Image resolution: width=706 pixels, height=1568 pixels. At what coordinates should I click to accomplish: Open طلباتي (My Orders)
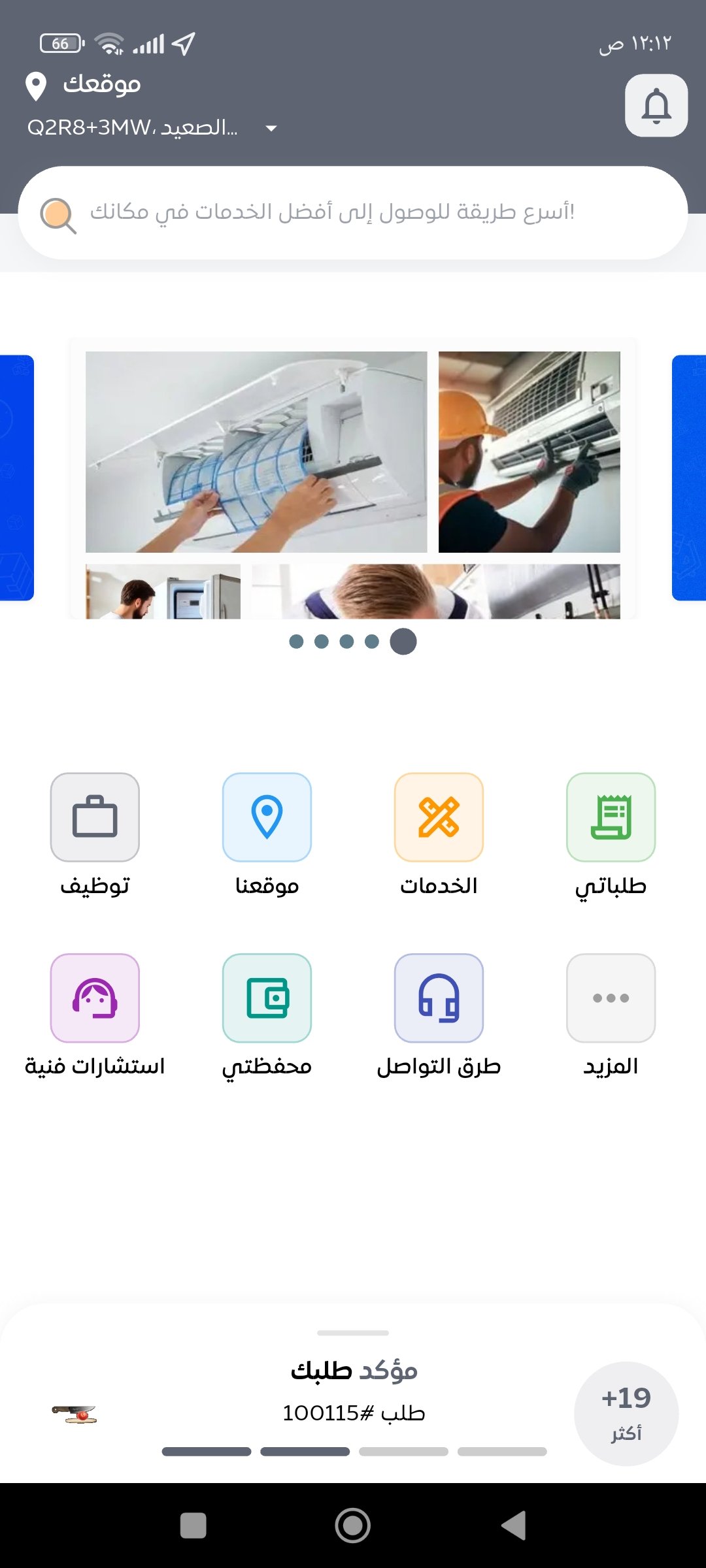(x=611, y=818)
